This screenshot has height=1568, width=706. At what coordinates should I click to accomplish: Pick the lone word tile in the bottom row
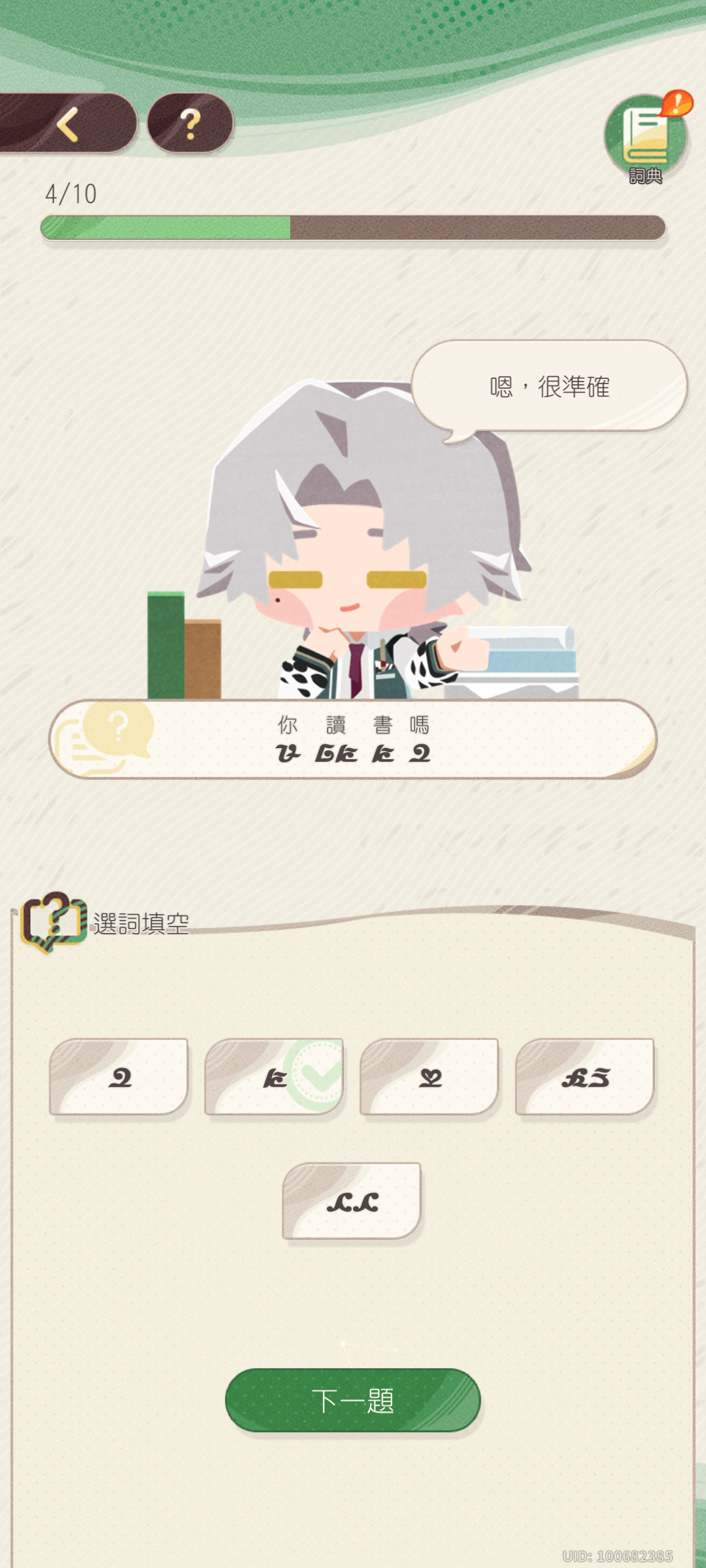tap(352, 1201)
